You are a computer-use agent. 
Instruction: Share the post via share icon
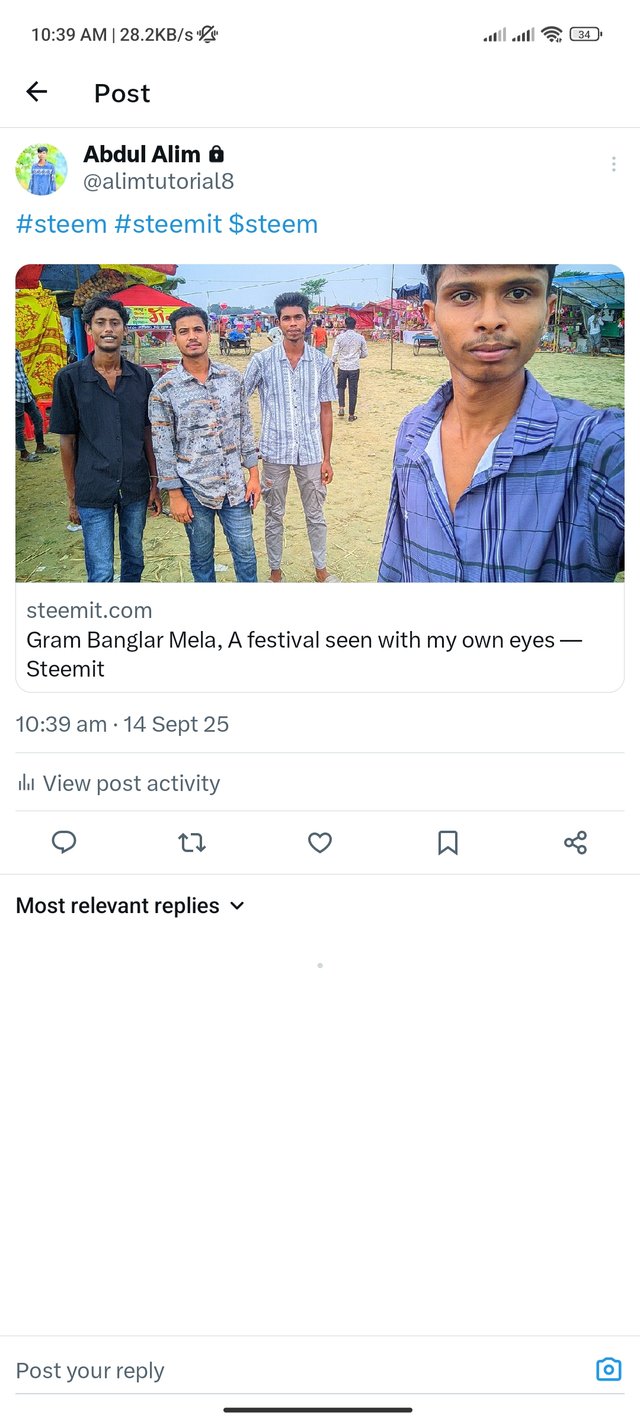pyautogui.click(x=575, y=843)
